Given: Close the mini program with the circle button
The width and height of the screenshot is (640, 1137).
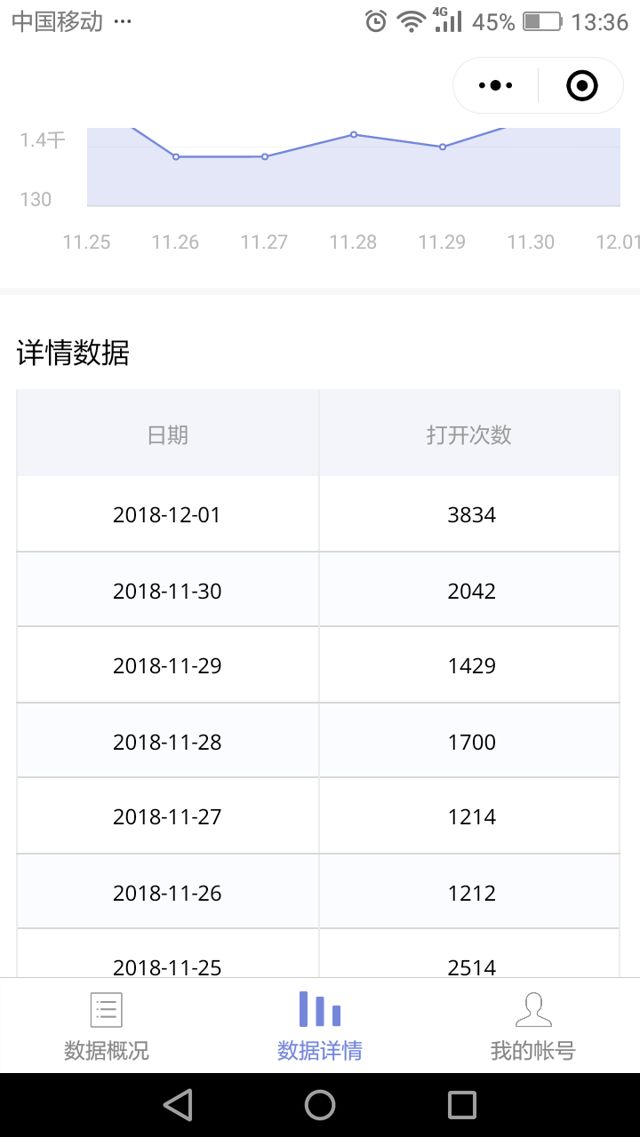Looking at the screenshot, I should 581,86.
